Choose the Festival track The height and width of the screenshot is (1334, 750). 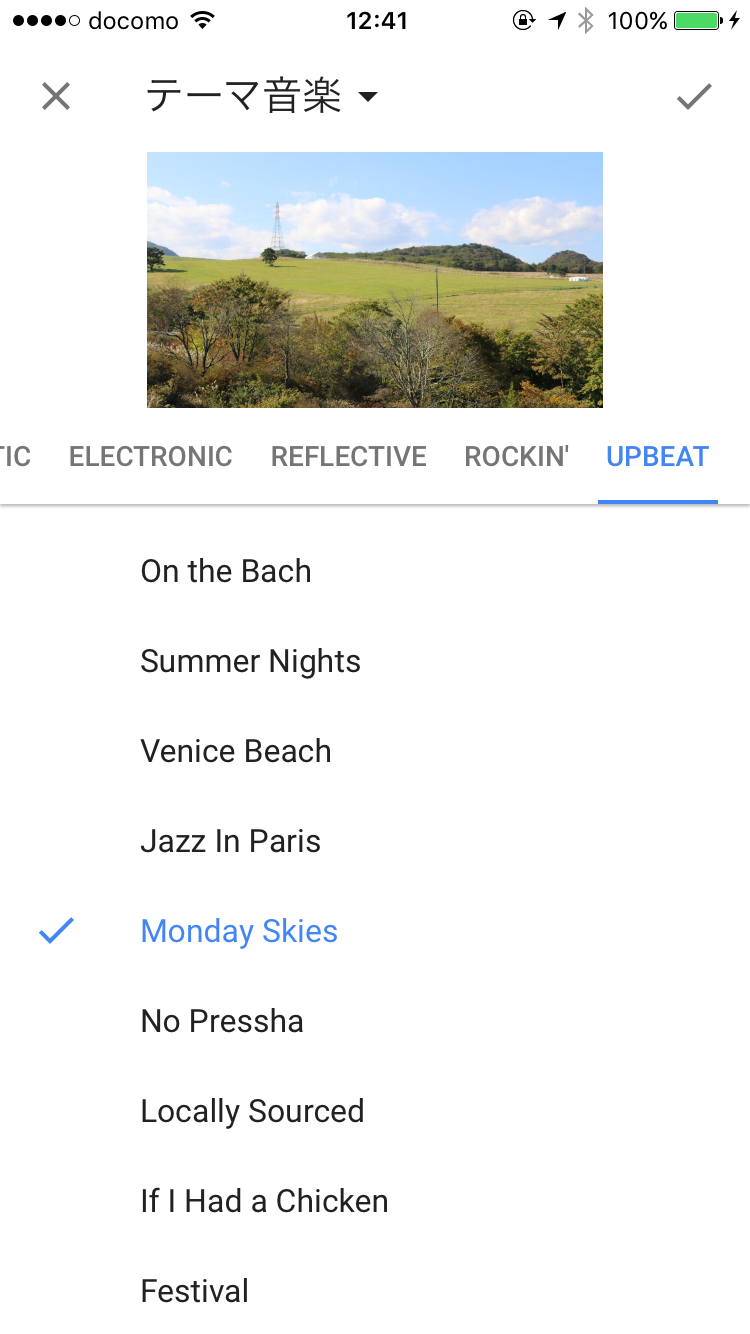195,1291
